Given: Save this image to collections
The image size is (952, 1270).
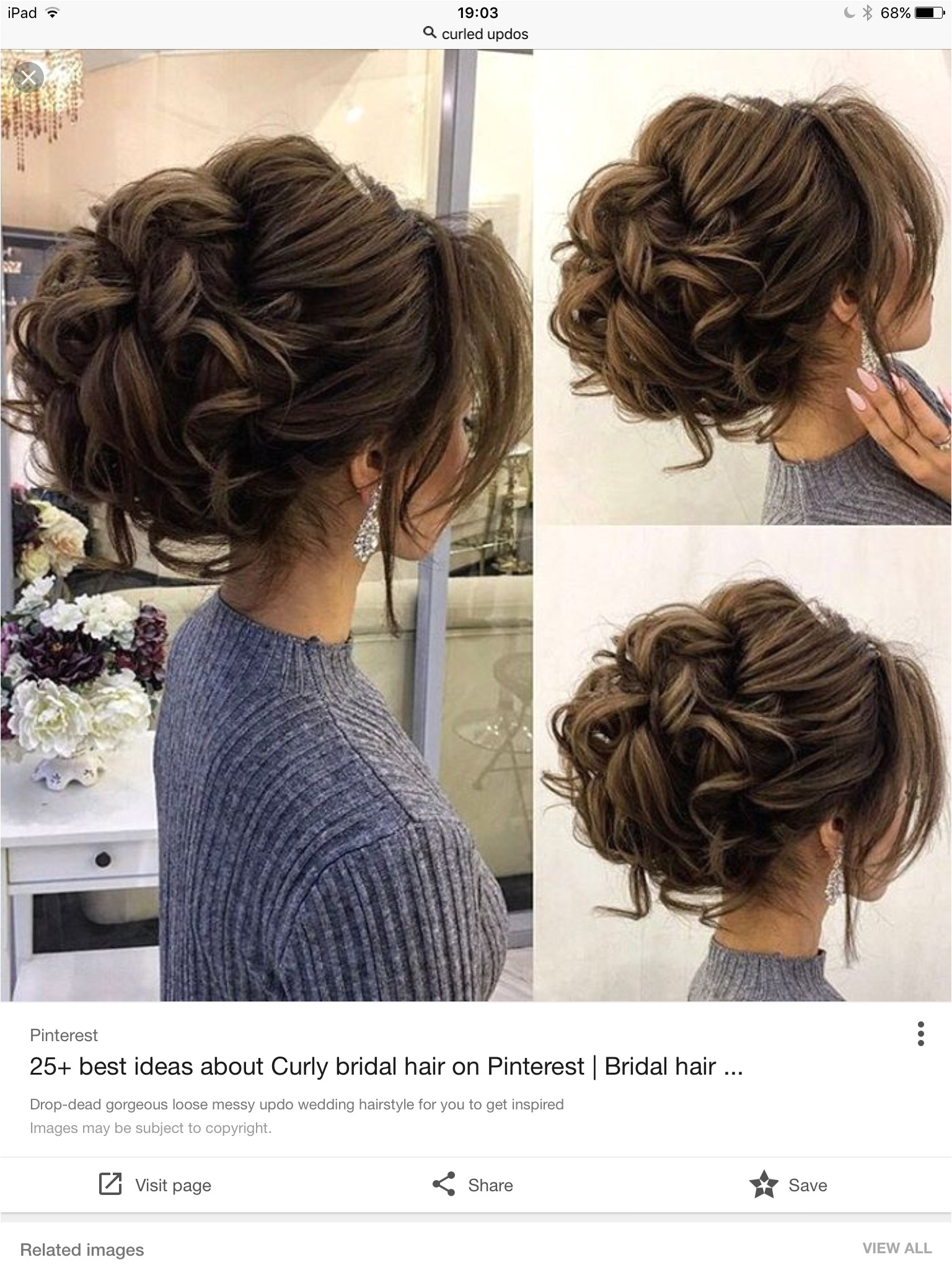Looking at the screenshot, I should point(788,1185).
